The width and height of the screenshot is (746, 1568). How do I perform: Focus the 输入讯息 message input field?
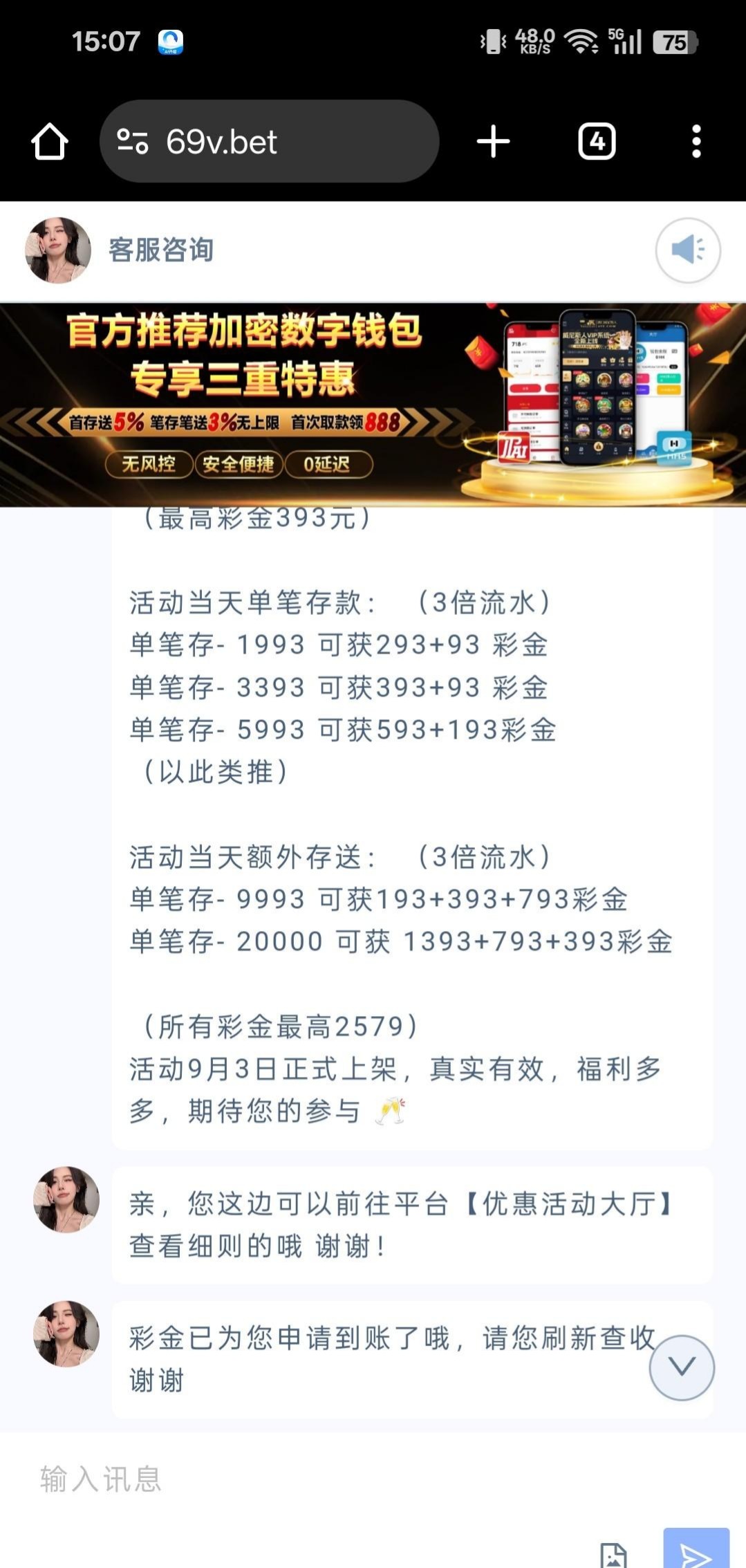[x=311, y=1479]
